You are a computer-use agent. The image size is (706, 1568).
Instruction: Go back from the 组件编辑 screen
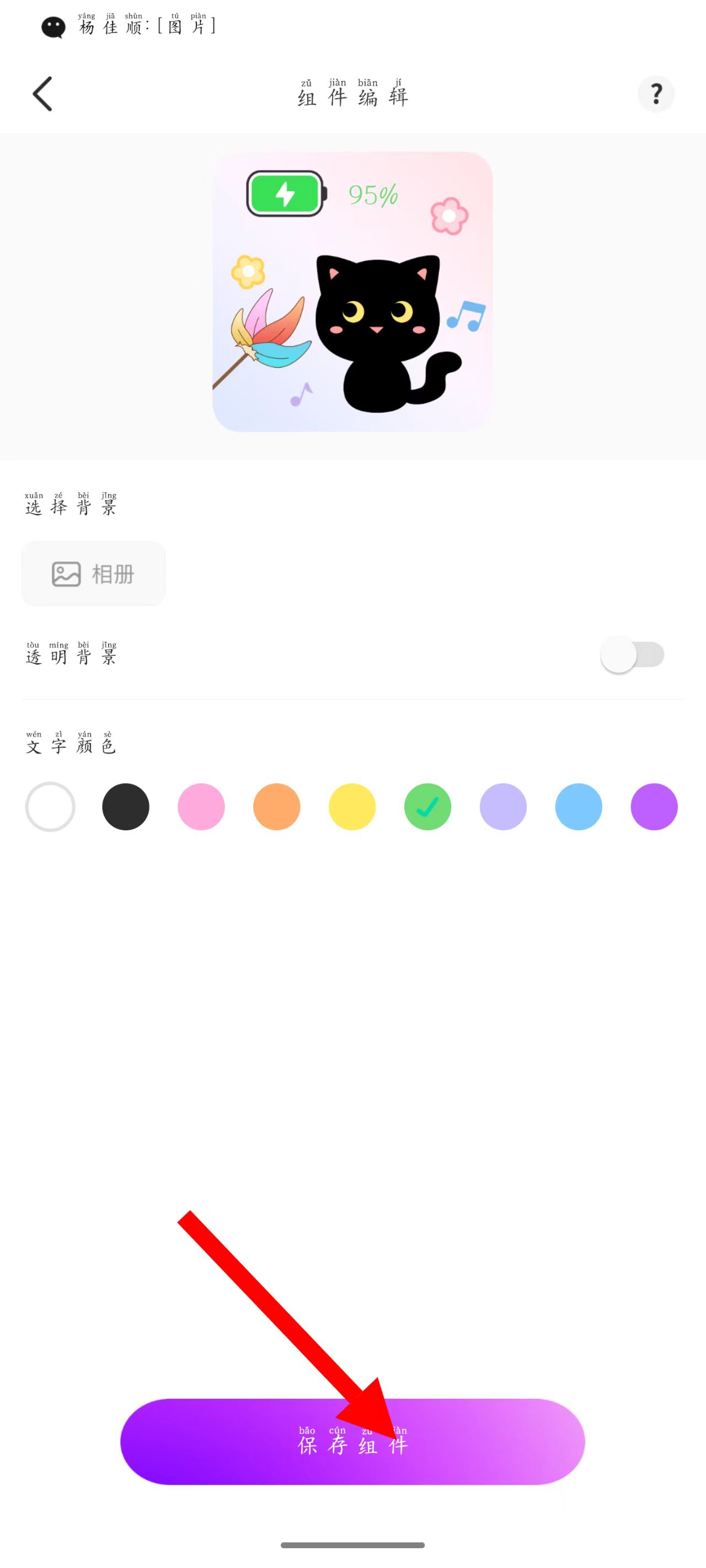pos(42,94)
